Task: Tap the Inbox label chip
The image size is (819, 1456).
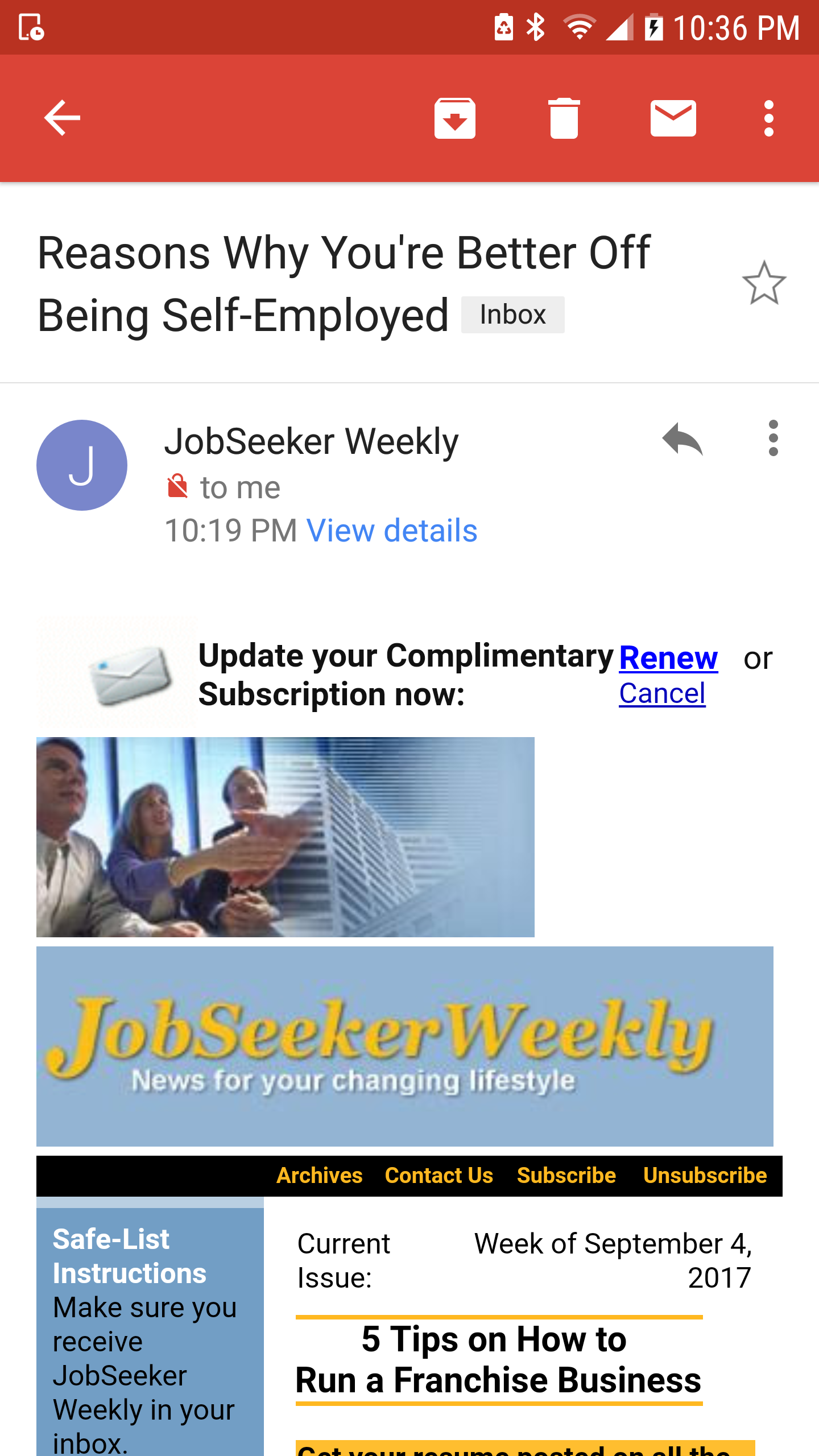Action: pos(512,315)
